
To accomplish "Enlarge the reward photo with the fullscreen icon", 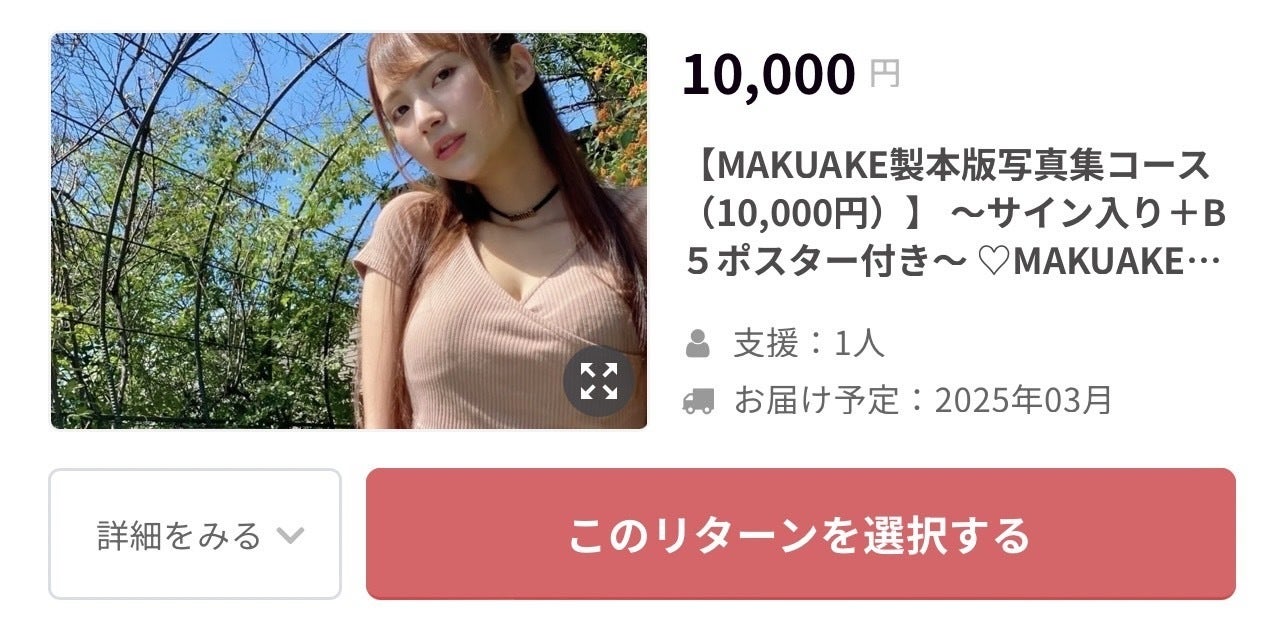I will pyautogui.click(x=598, y=381).
